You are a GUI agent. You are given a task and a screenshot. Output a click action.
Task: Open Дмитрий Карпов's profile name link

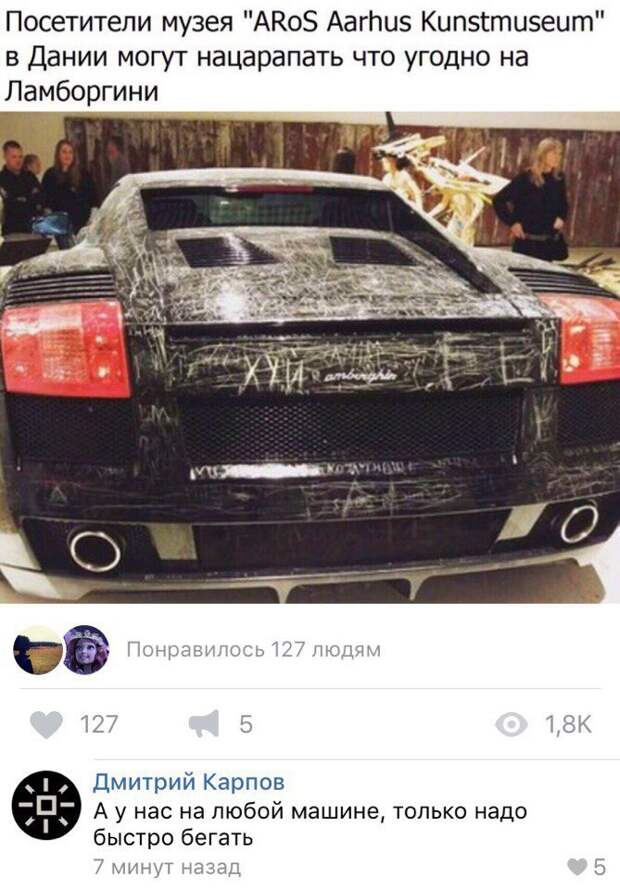[188, 782]
